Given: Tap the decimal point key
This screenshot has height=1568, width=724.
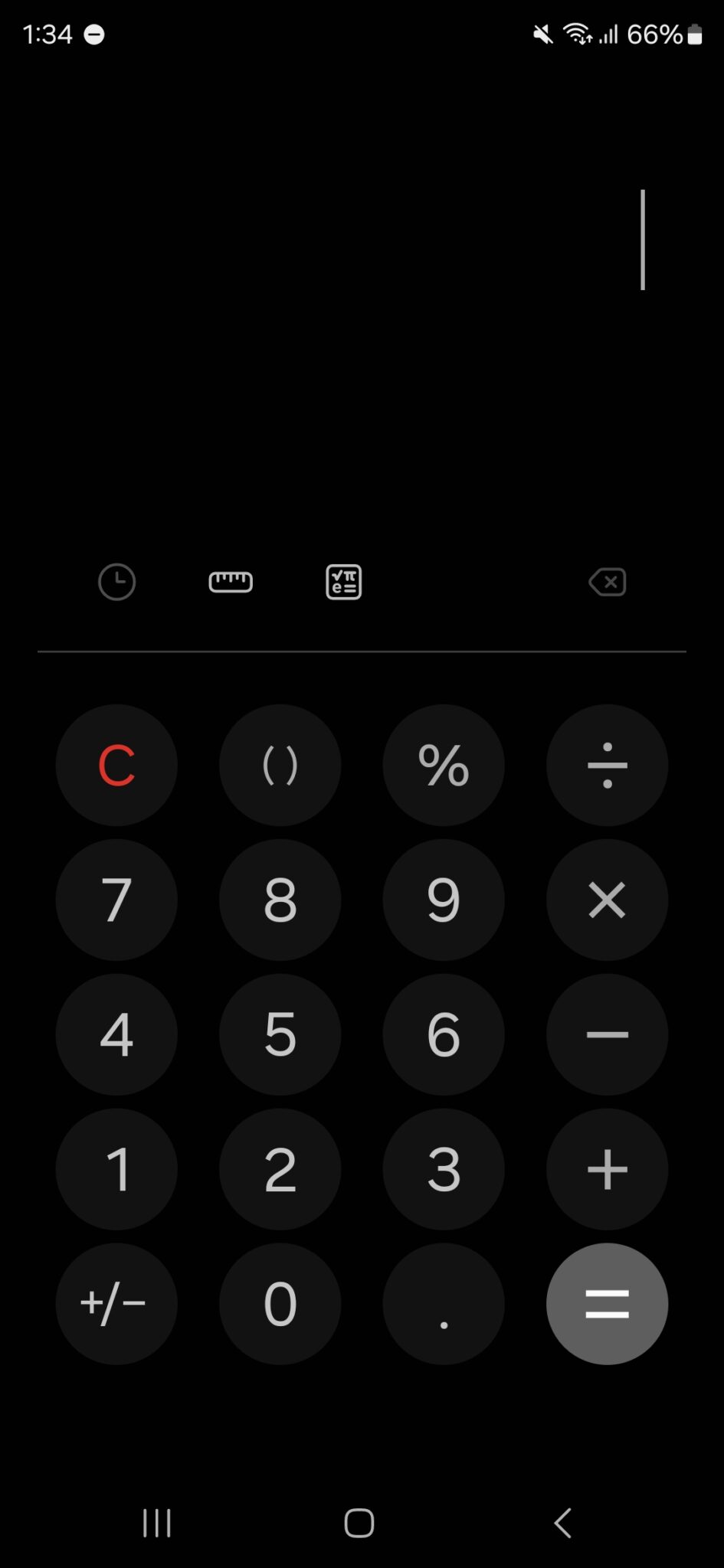Looking at the screenshot, I should click(444, 1304).
